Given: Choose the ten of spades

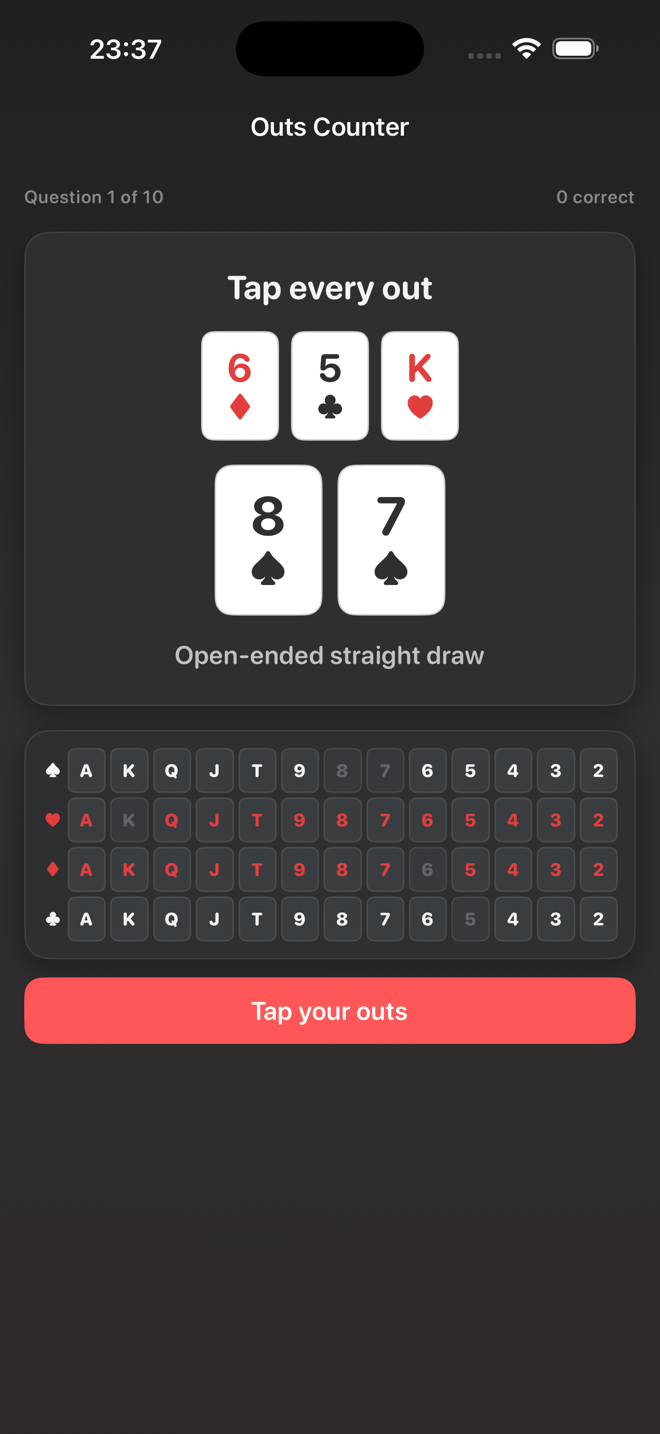Looking at the screenshot, I should [x=257, y=771].
